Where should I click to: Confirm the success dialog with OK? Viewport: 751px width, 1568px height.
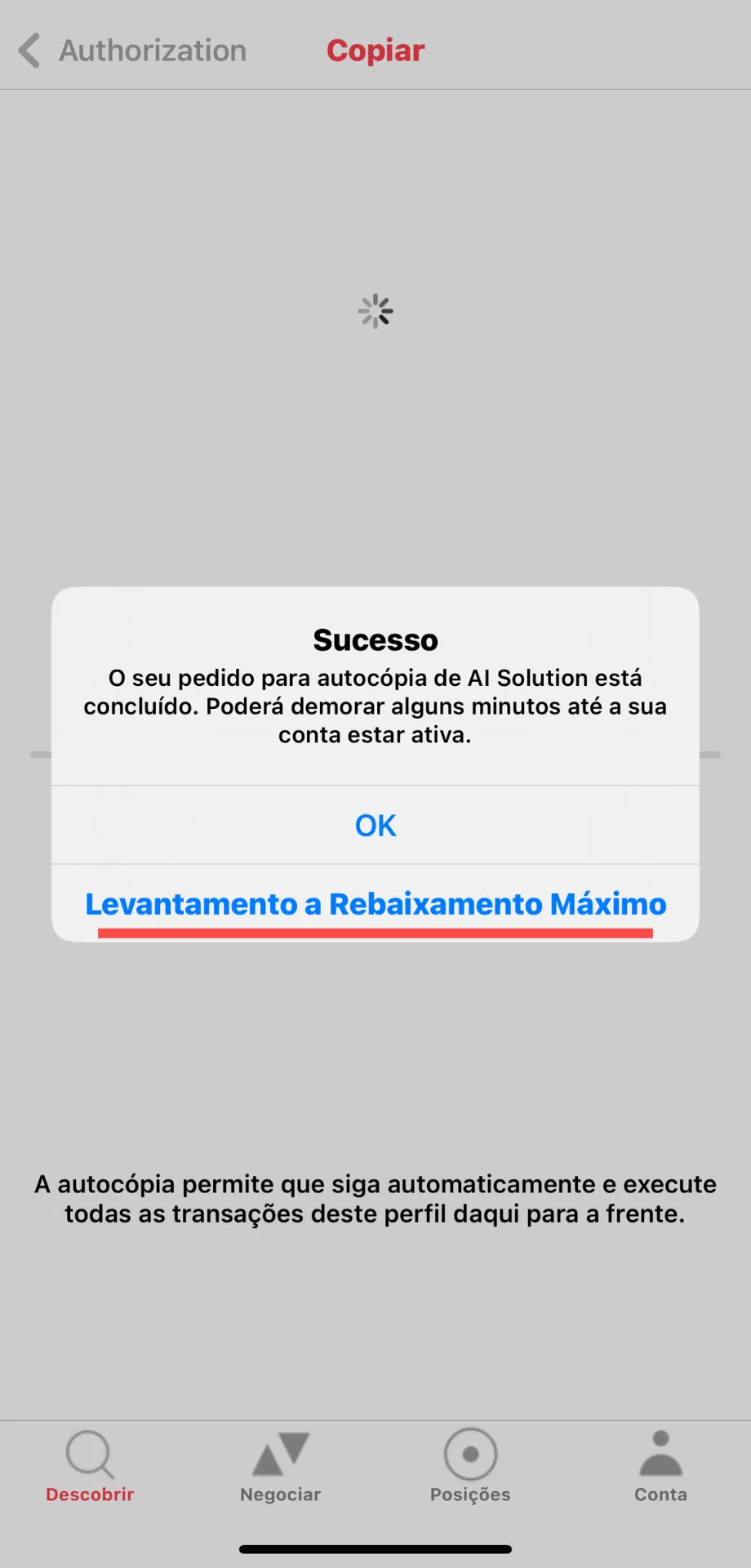[375, 825]
